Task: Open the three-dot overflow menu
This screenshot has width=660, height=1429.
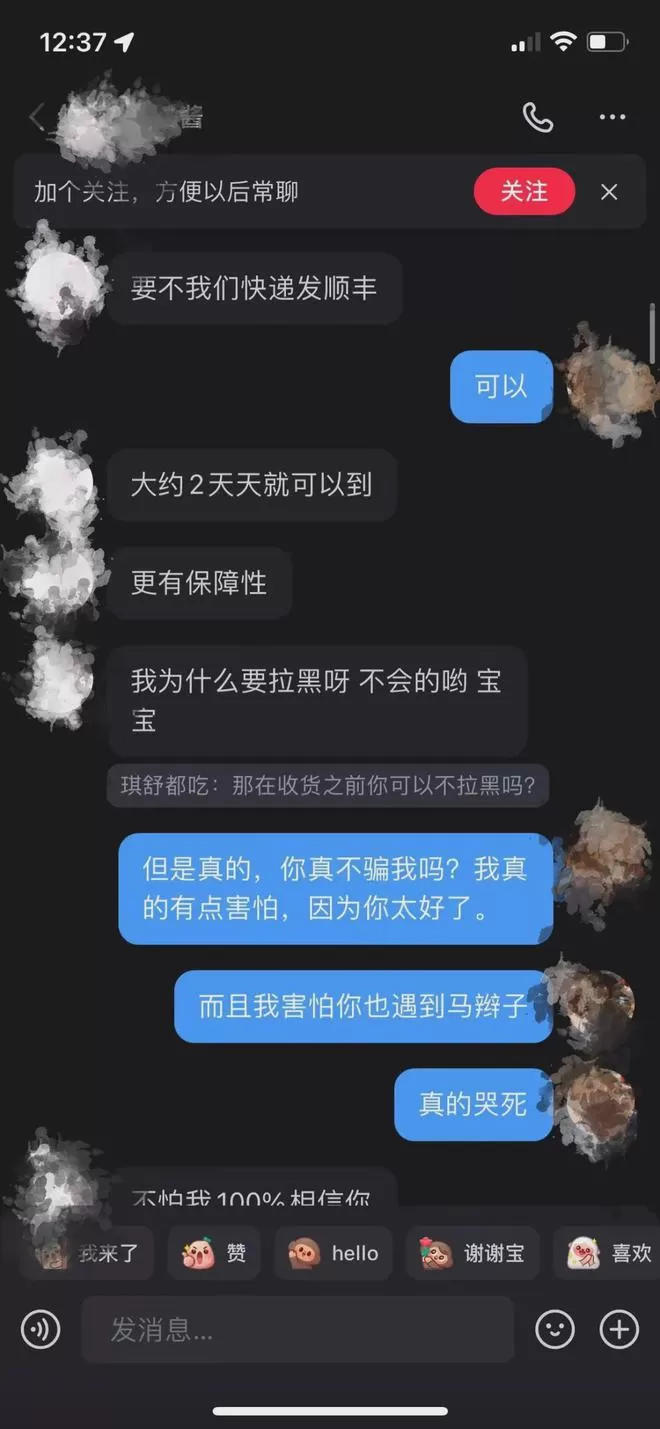Action: pos(612,118)
